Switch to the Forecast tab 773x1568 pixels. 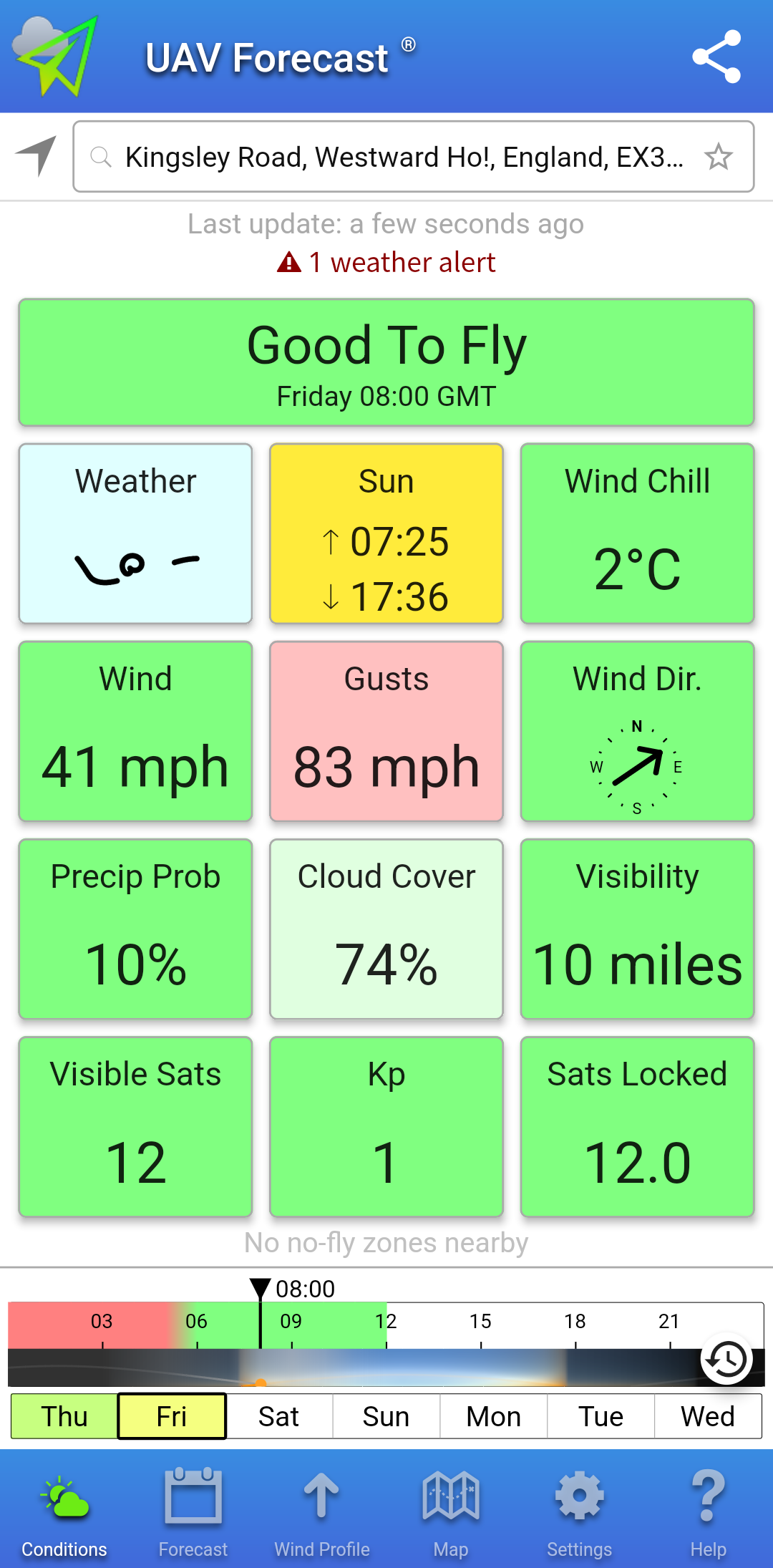(193, 1509)
